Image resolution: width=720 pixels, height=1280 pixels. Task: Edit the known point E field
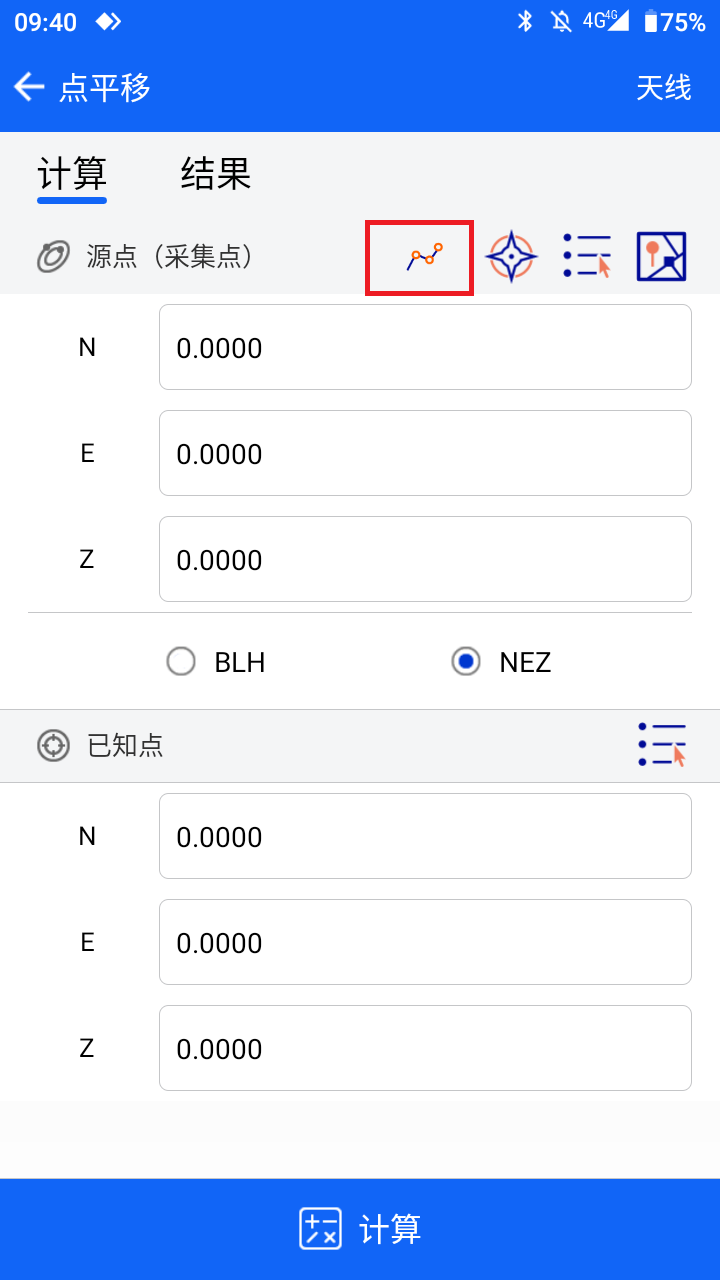(x=425, y=942)
